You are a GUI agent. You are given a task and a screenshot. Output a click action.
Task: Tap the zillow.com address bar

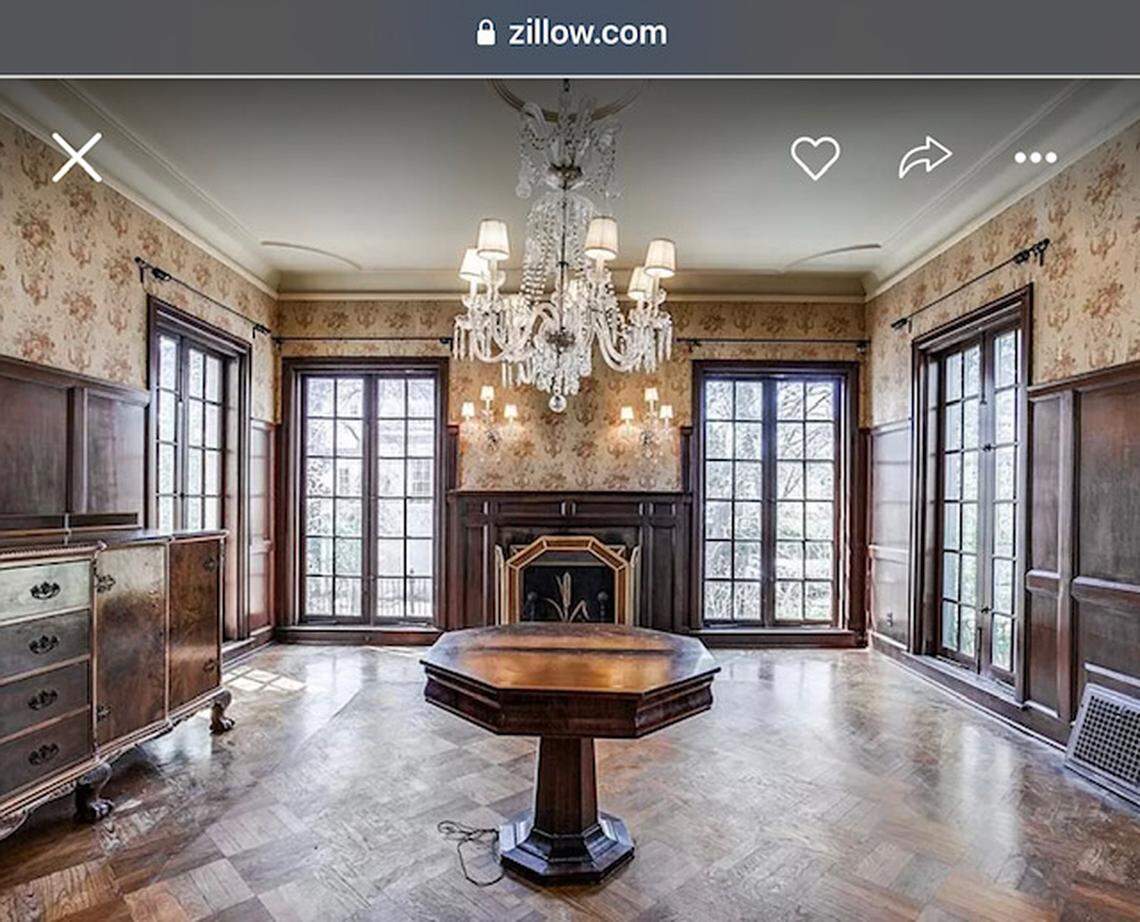pos(571,33)
